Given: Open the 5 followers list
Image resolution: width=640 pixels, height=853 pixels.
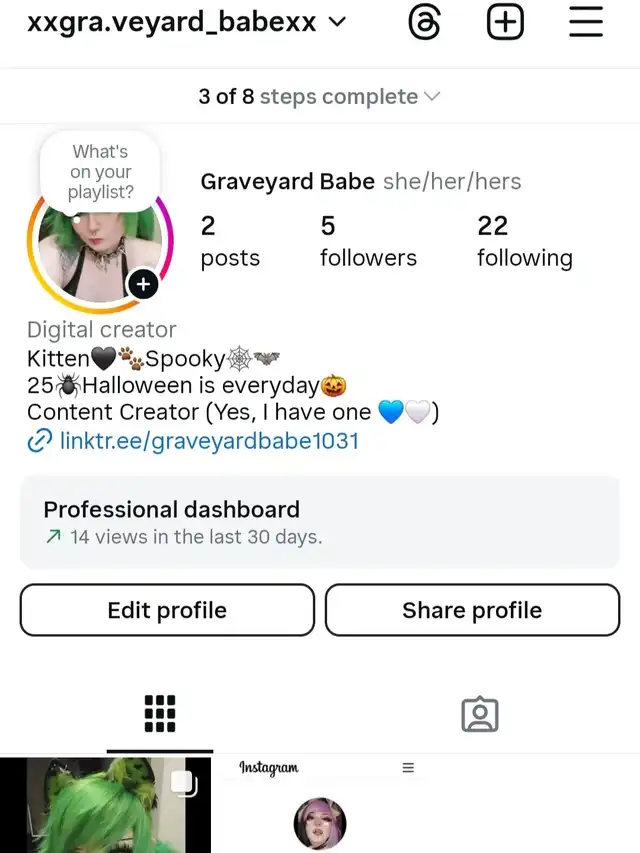Looking at the screenshot, I should point(367,242).
